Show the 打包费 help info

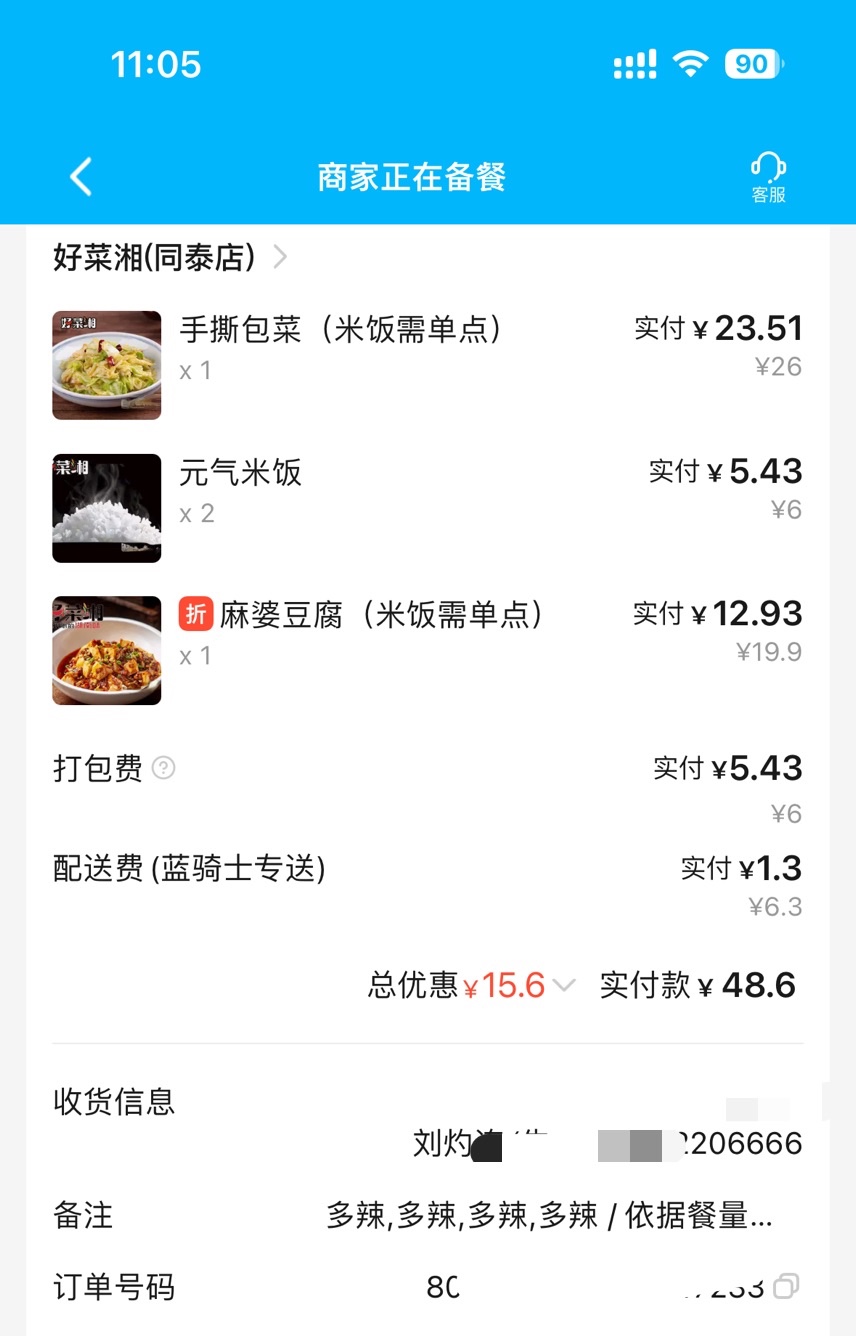[x=163, y=768]
